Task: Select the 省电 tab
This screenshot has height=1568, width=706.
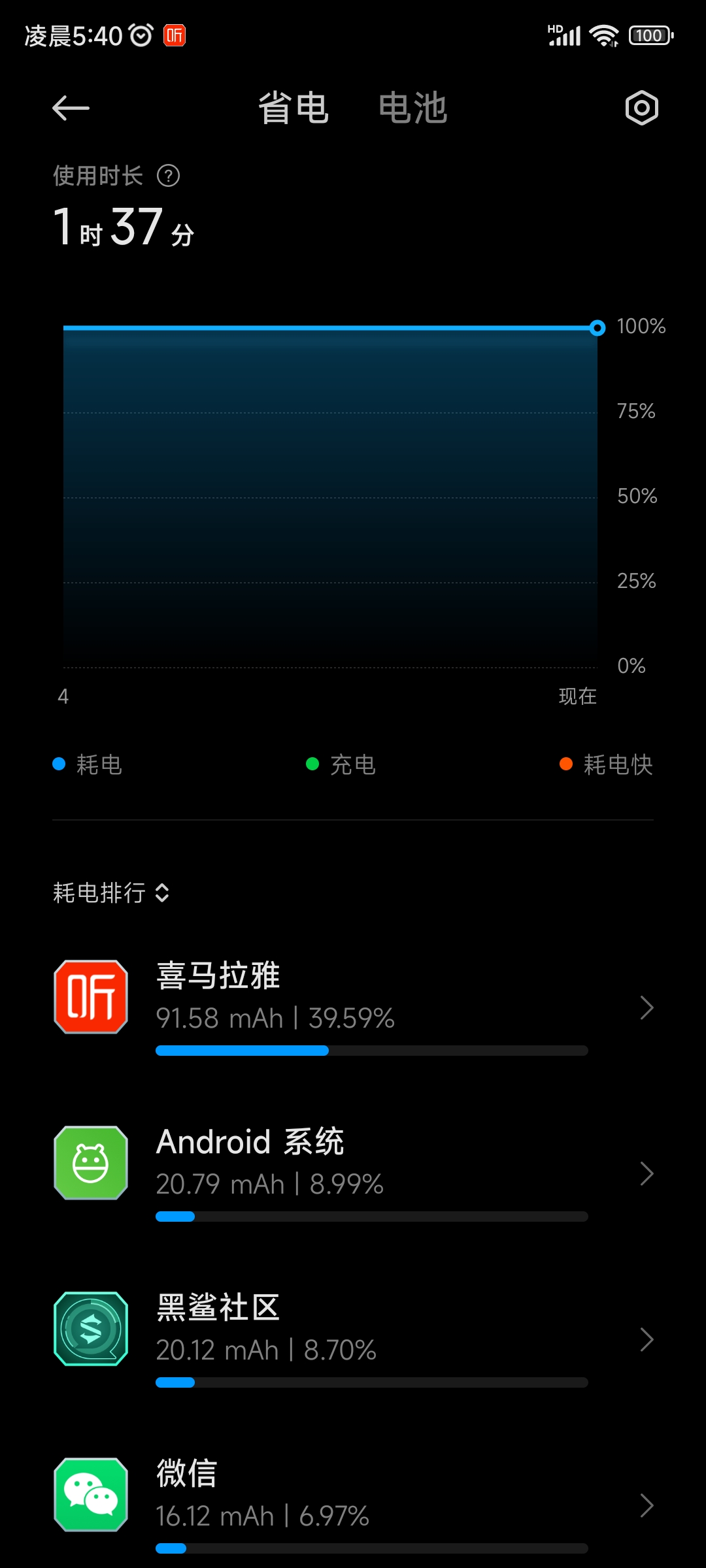Action: pos(293,108)
